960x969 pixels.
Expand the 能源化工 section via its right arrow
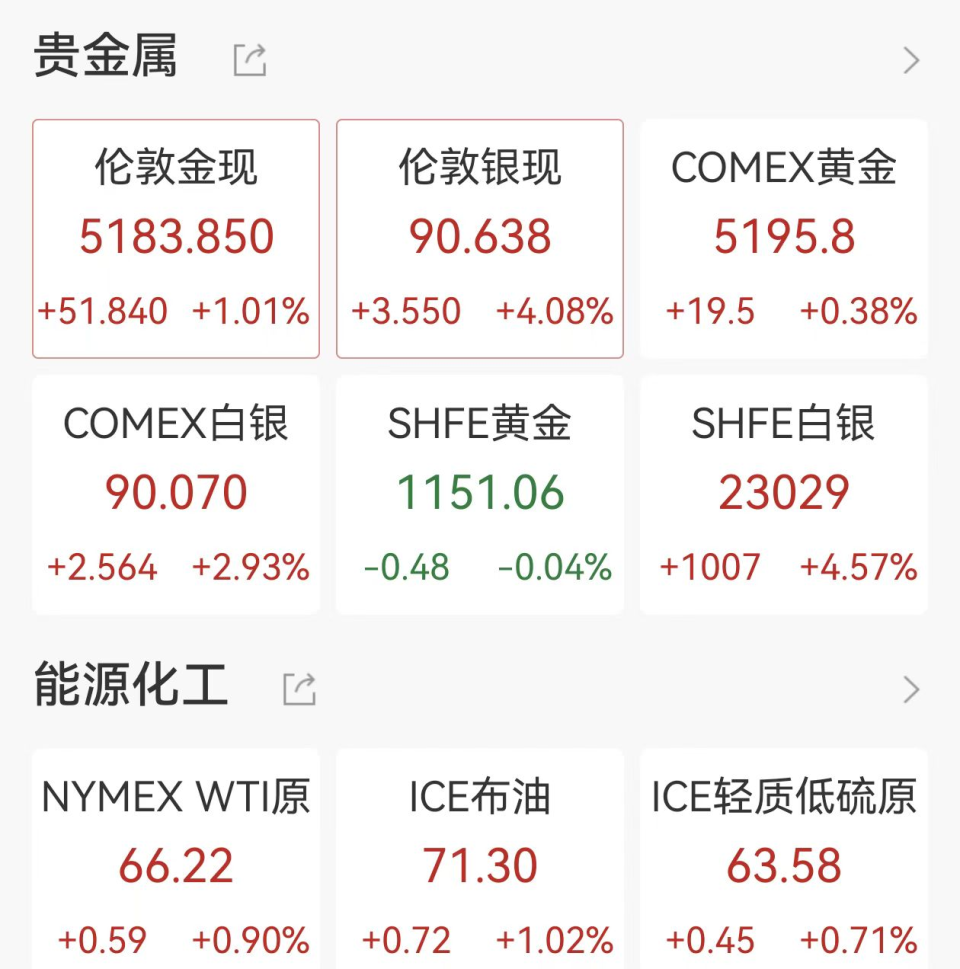(911, 689)
